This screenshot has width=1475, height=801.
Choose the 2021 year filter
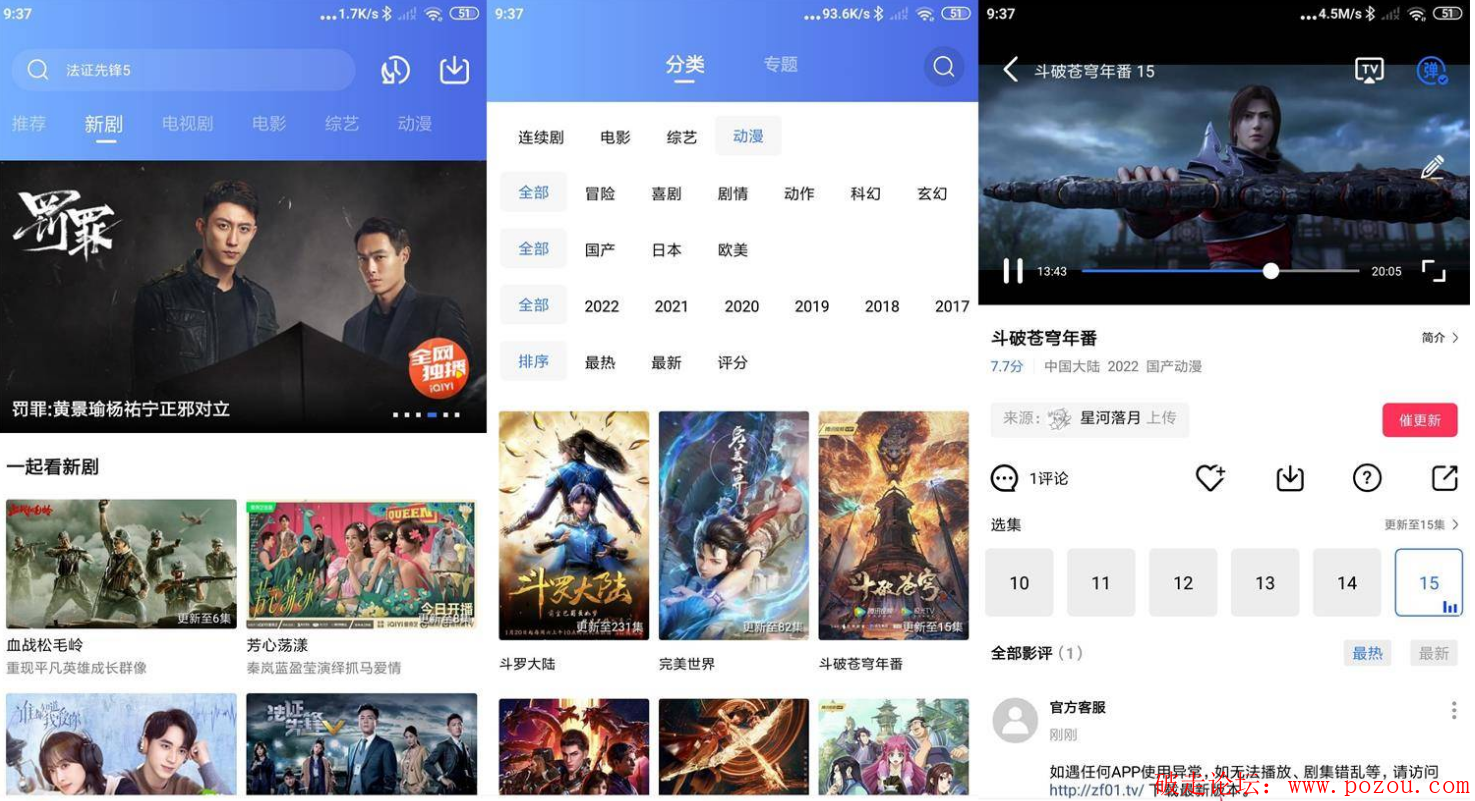[x=671, y=306]
